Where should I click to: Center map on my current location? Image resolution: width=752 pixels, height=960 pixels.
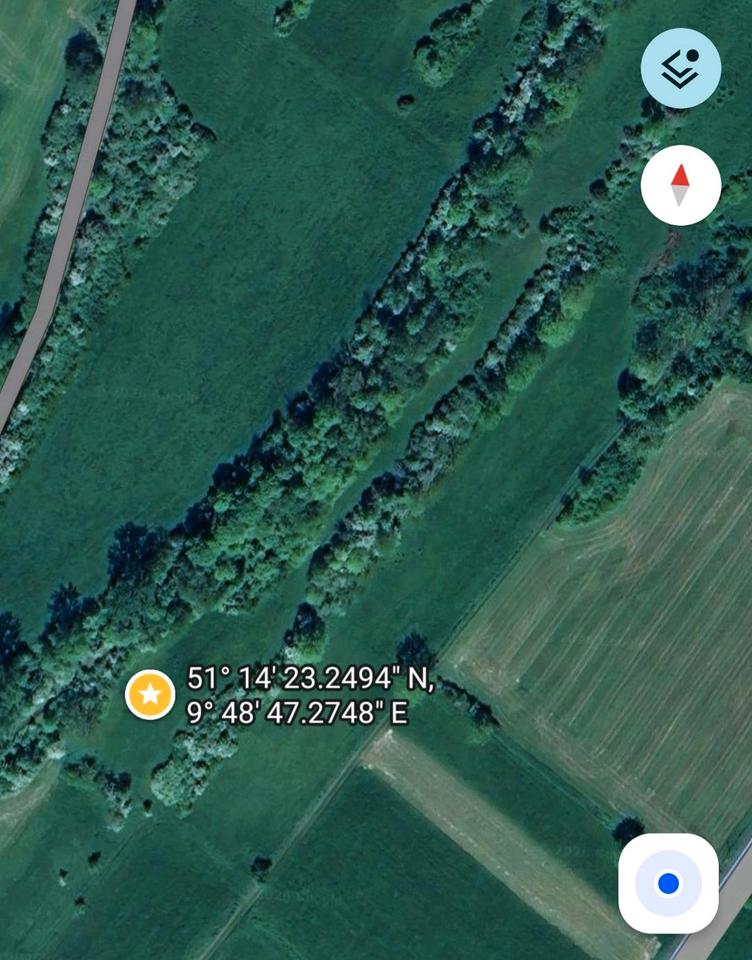coord(668,883)
